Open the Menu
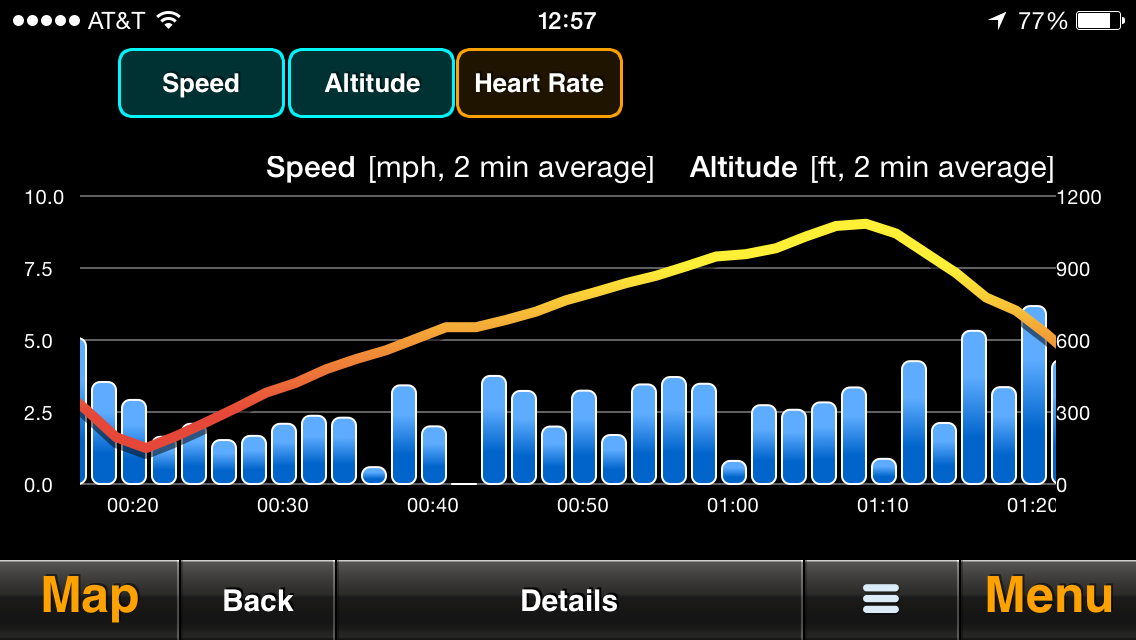 pyautogui.click(x=1048, y=599)
